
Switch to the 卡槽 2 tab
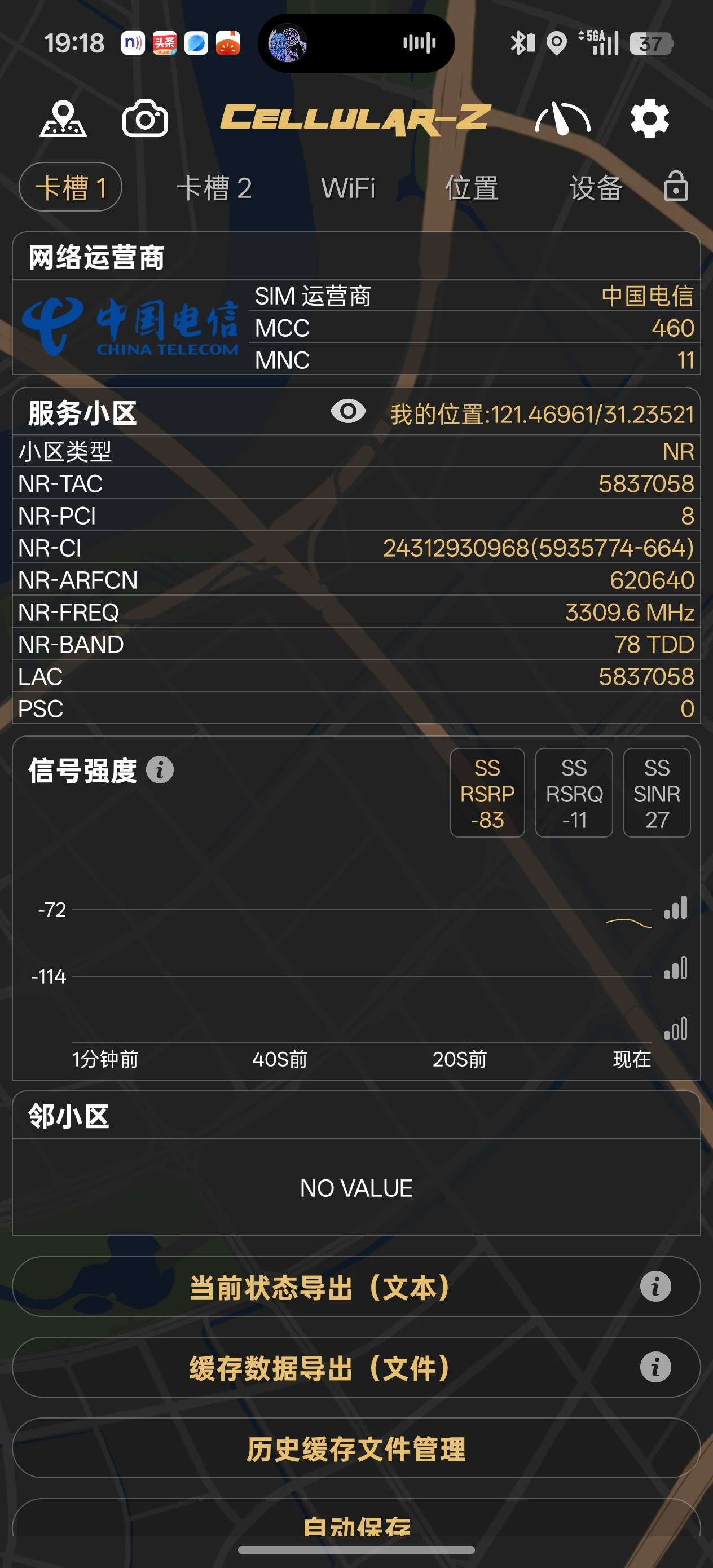(x=217, y=187)
